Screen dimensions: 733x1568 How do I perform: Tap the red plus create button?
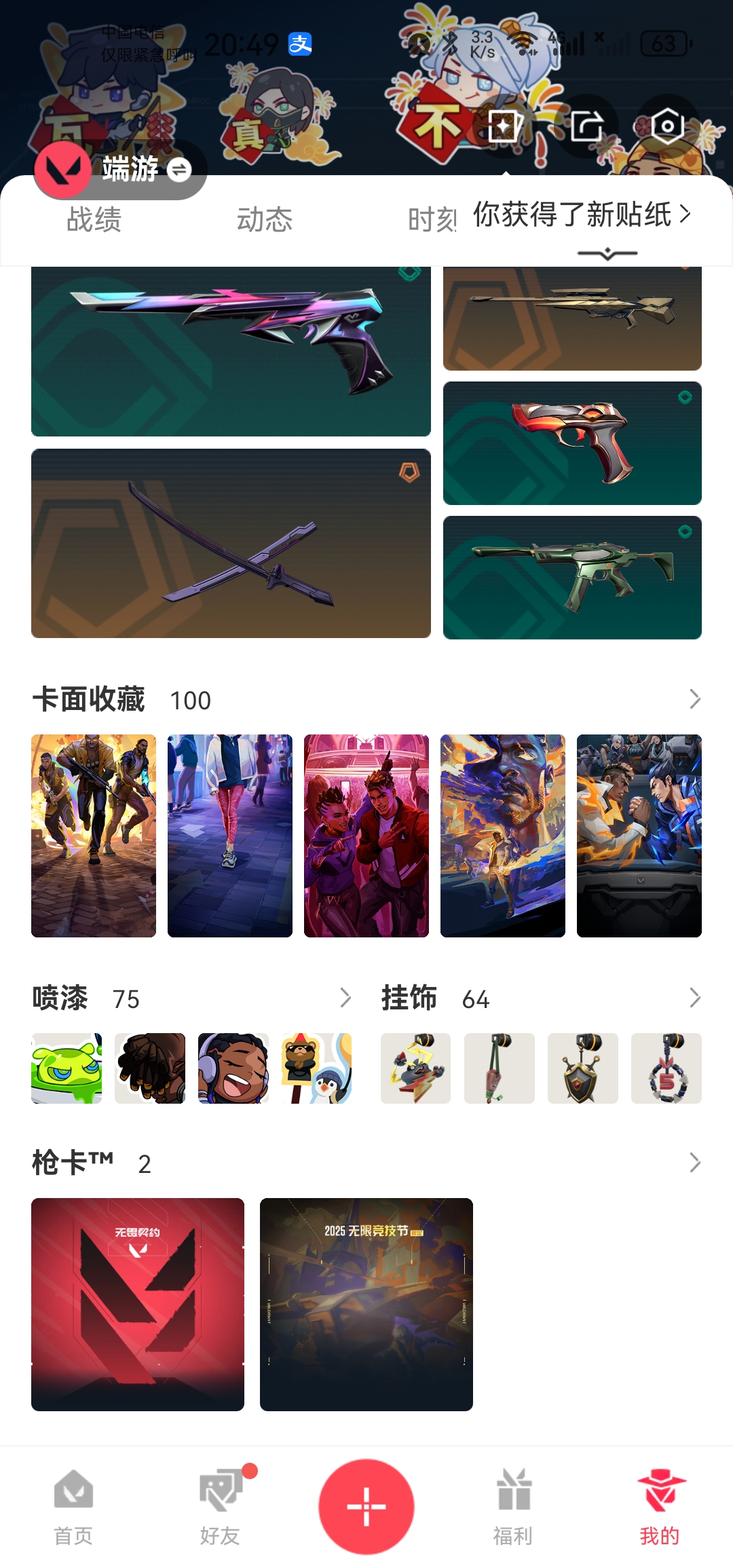tap(366, 1506)
